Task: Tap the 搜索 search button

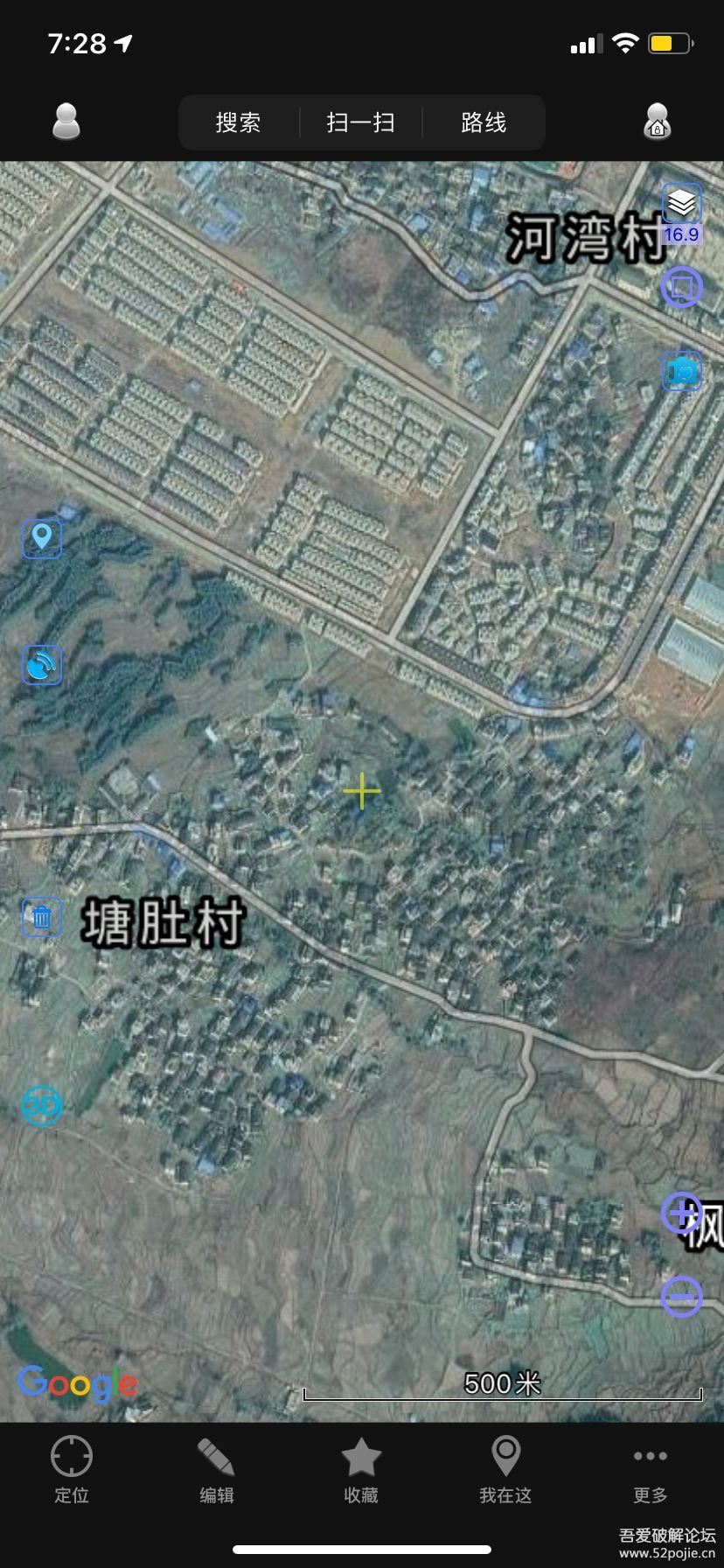Action: pos(239,122)
